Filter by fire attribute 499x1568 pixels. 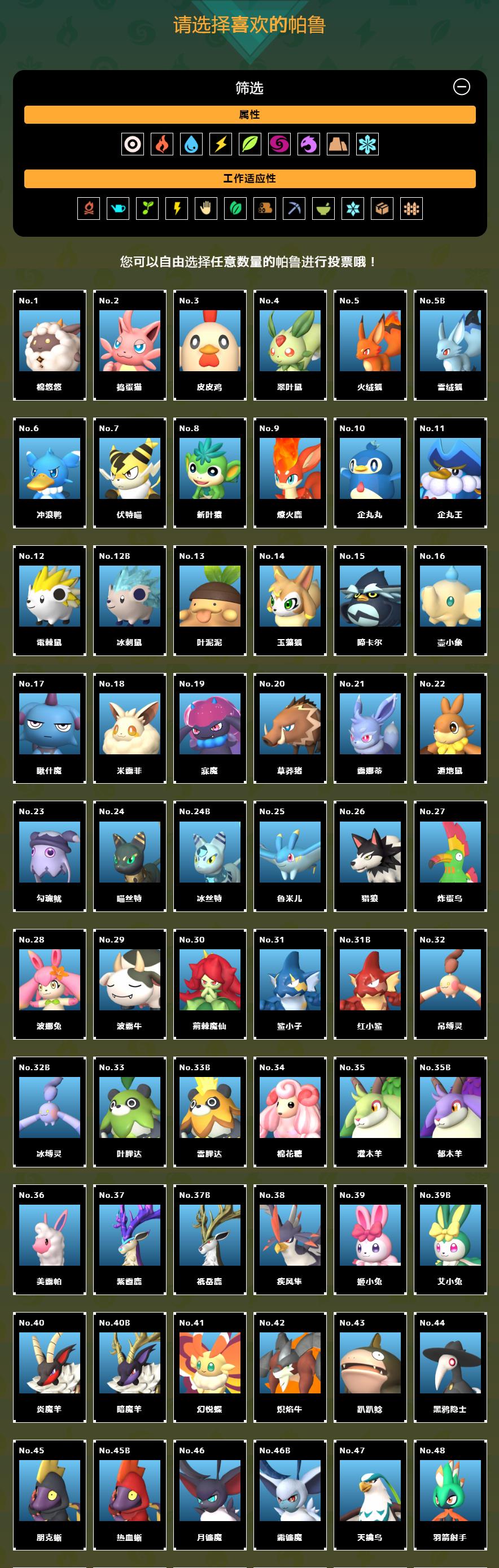(x=161, y=144)
